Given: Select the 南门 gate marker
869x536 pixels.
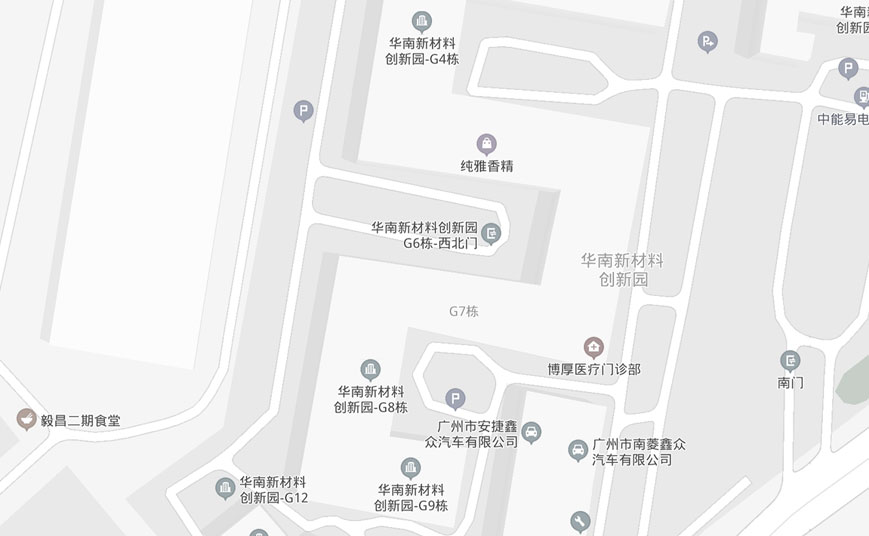Looking at the screenshot, I should pyautogui.click(x=790, y=360).
